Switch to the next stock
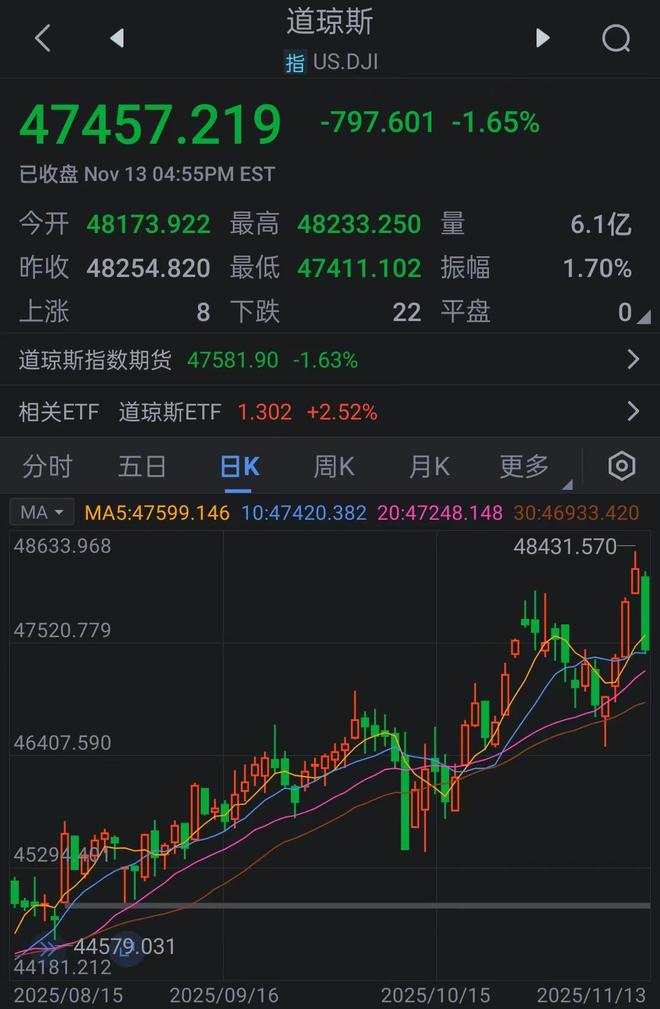 pos(542,39)
